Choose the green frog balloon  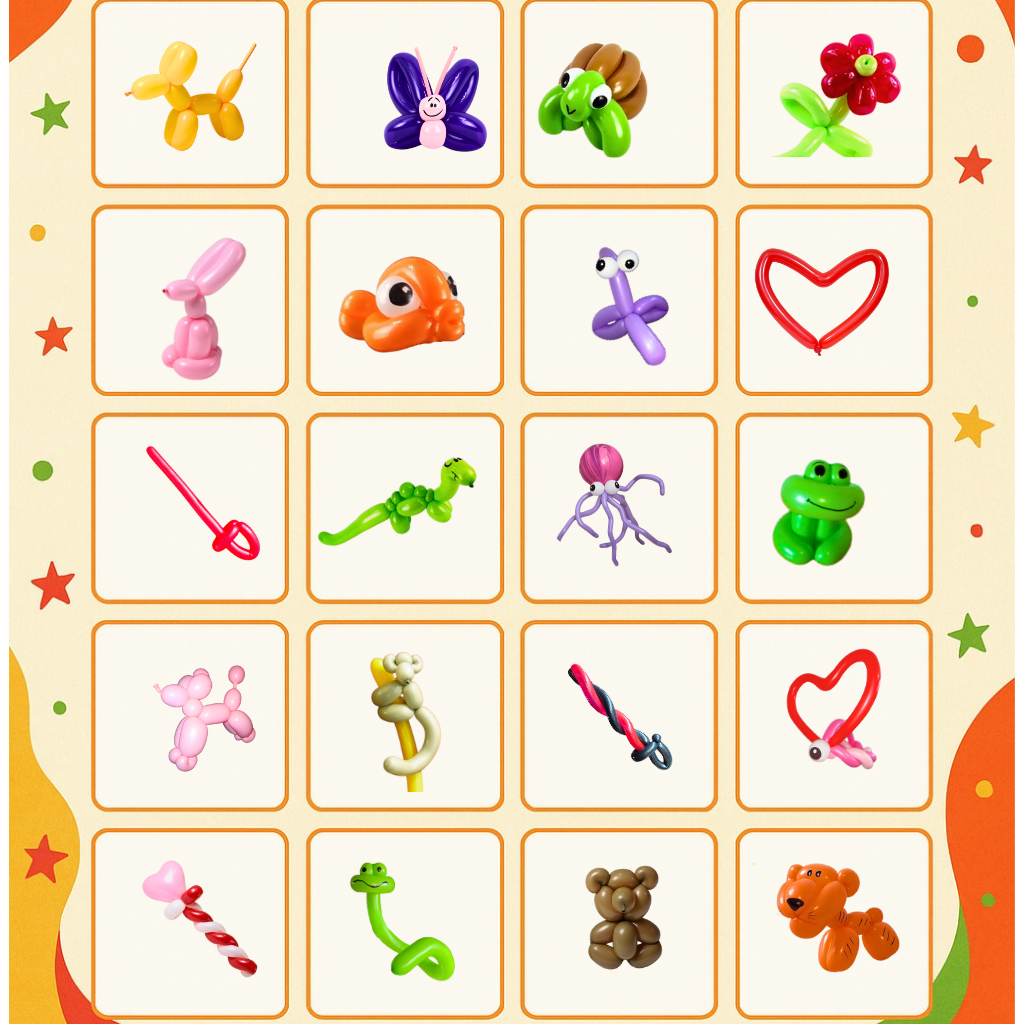(834, 508)
